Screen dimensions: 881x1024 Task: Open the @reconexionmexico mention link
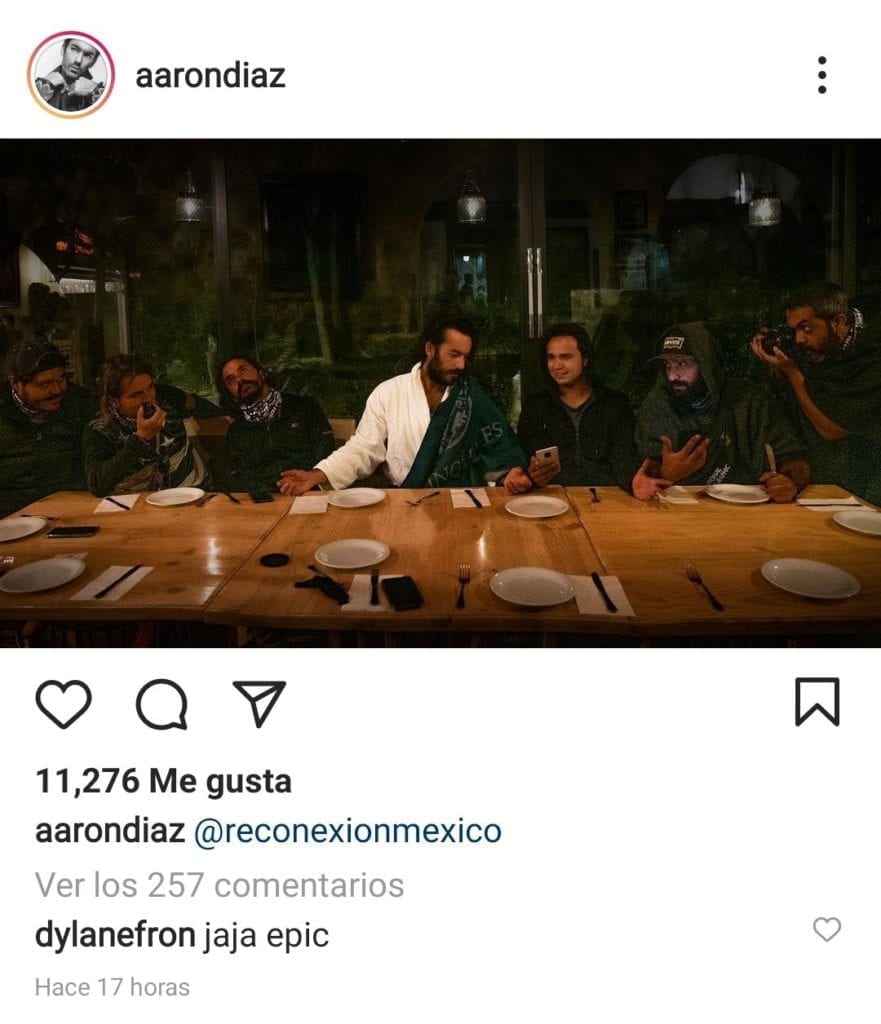coord(346,832)
